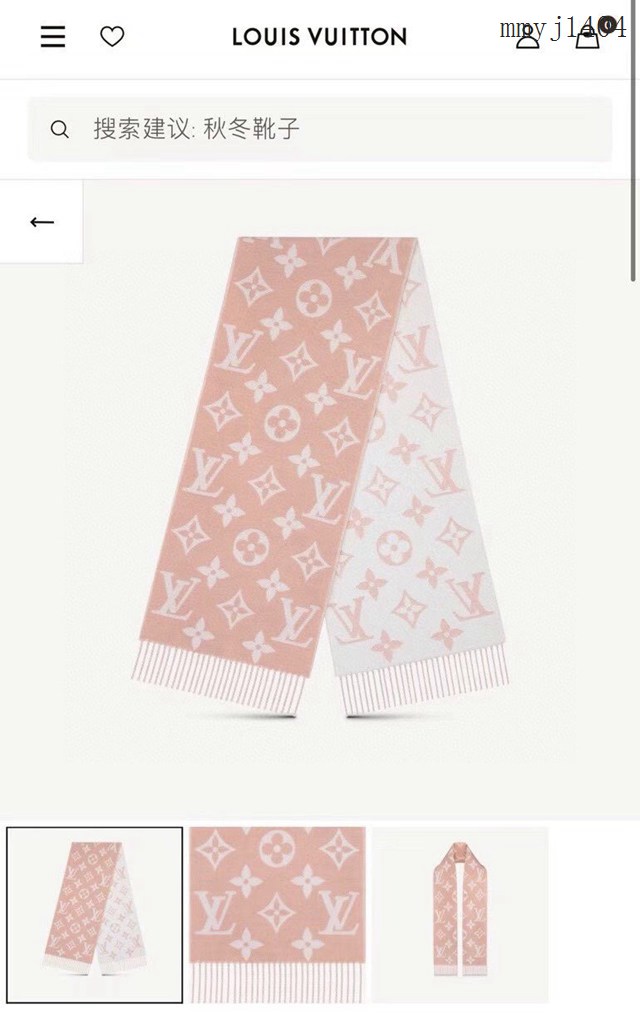Select the full folded scarf thumbnail
Image resolution: width=640 pixels, height=1014 pixels.
(95, 915)
